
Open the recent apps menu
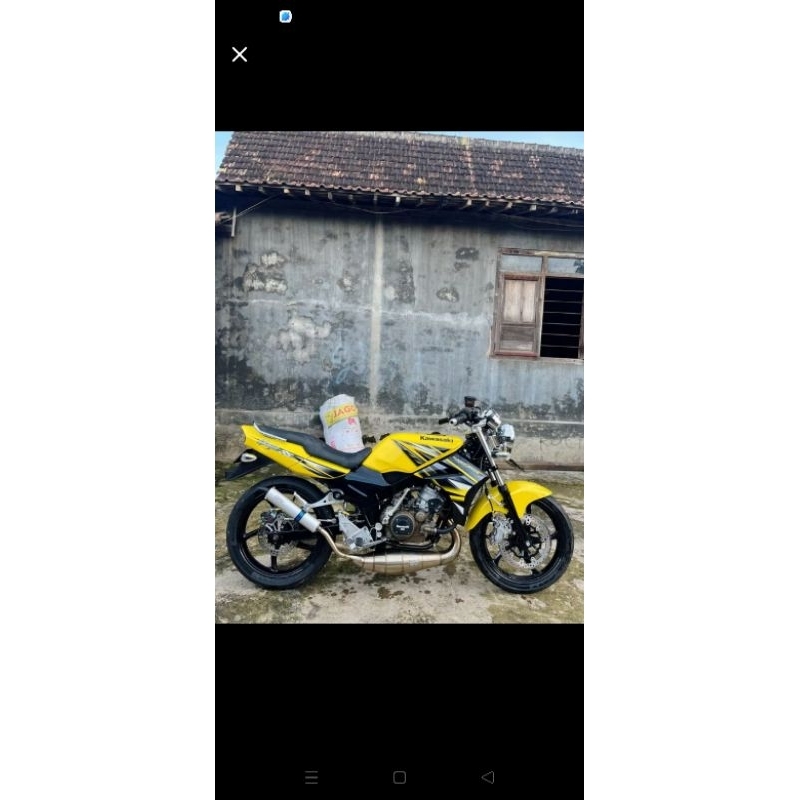(x=311, y=777)
